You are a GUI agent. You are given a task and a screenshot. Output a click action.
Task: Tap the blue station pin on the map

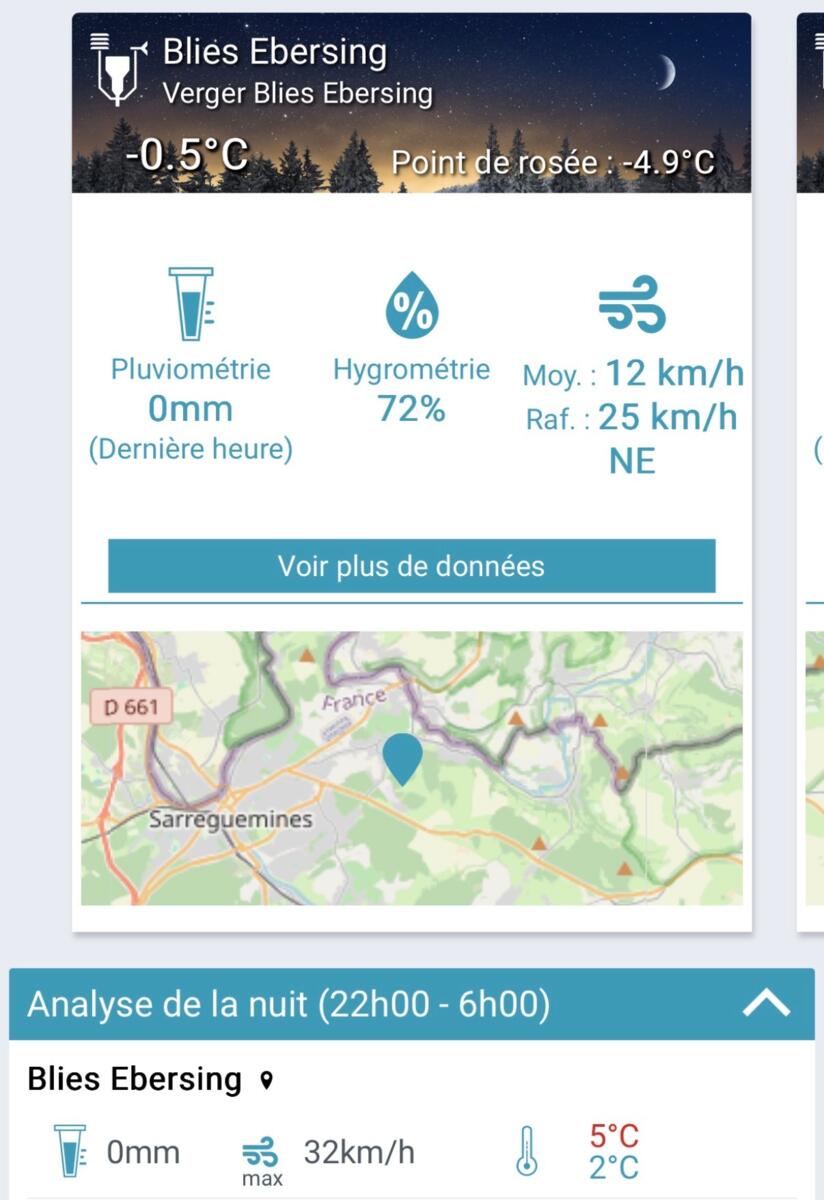point(403,758)
